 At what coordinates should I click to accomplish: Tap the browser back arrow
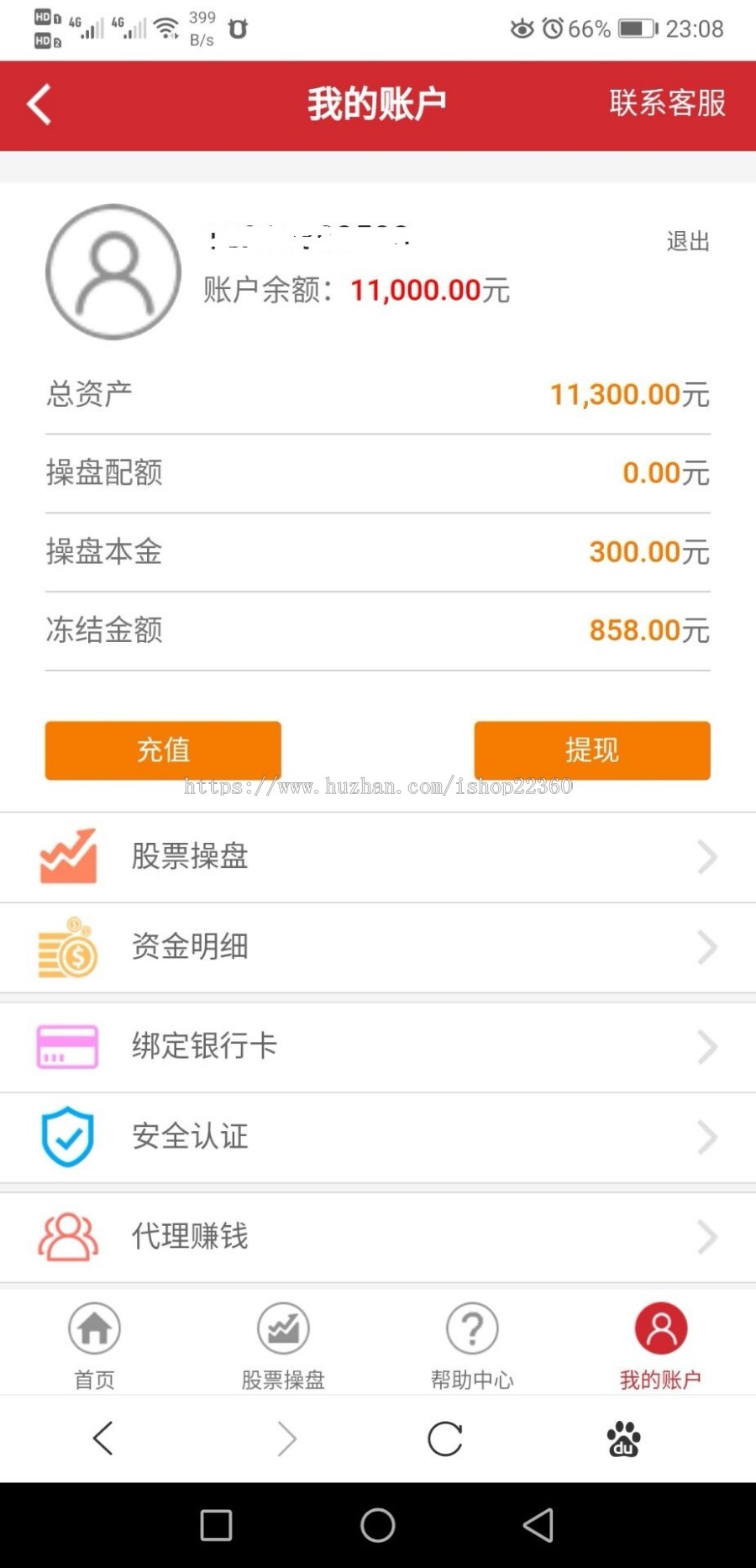pyautogui.click(x=102, y=1439)
